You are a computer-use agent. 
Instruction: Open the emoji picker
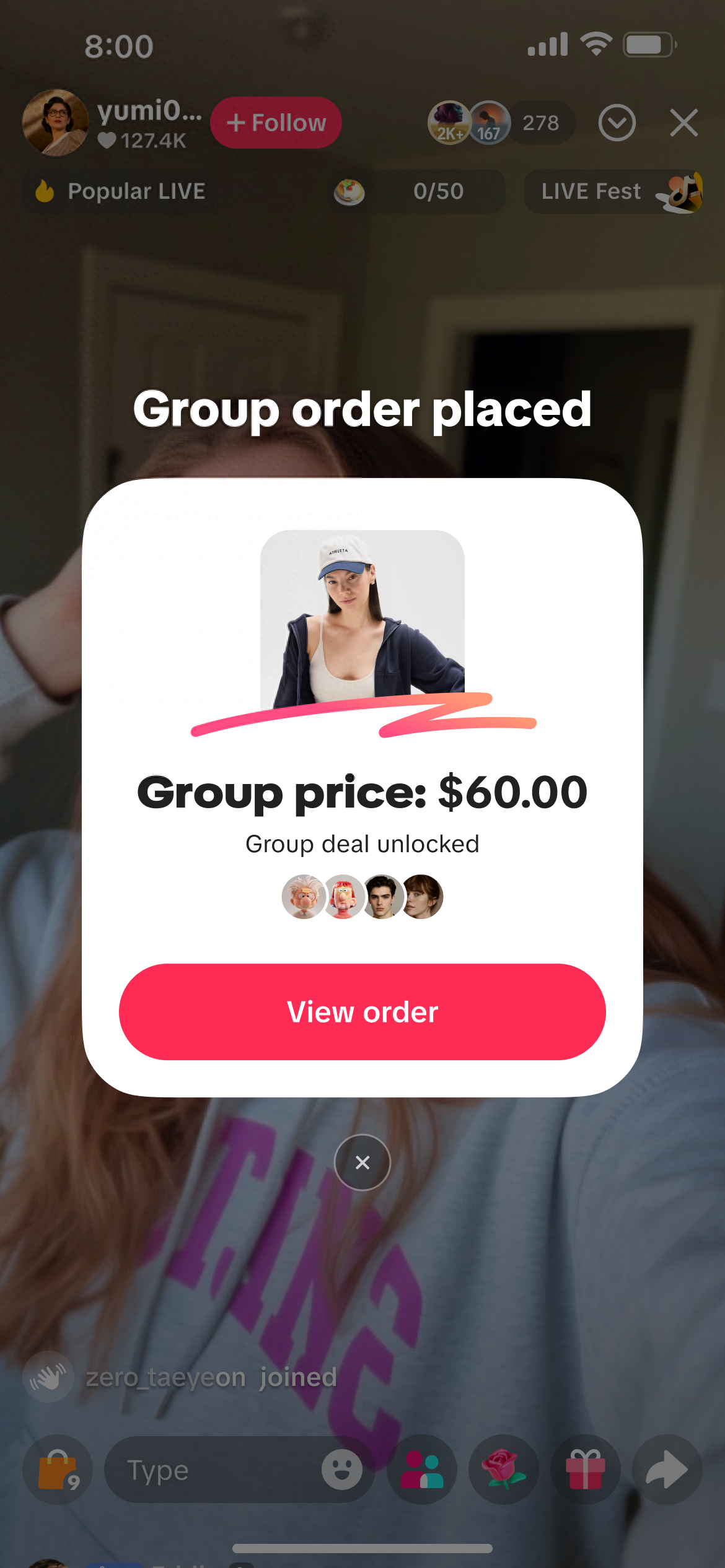pyautogui.click(x=341, y=1469)
